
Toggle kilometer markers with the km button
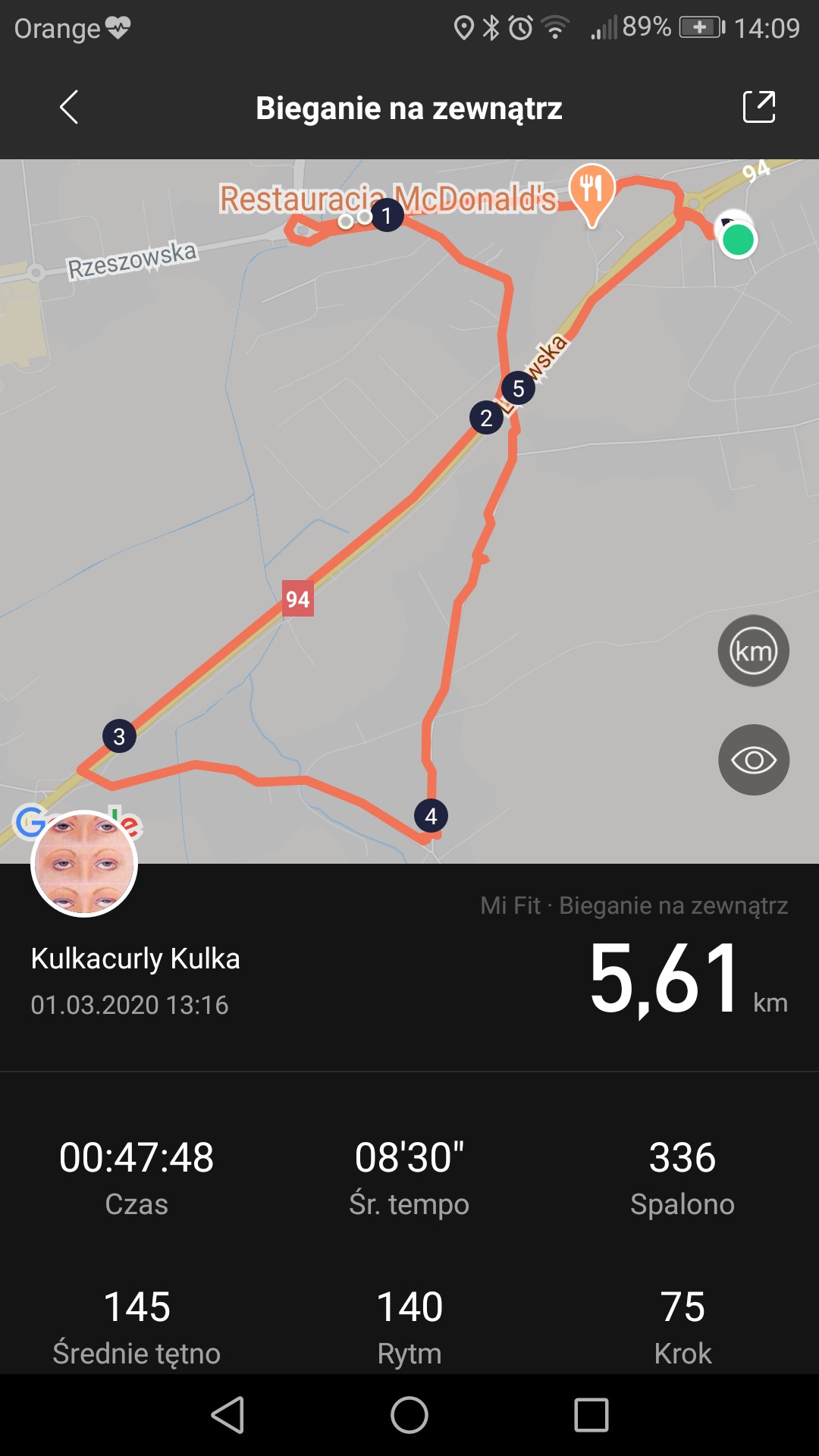coord(754,651)
